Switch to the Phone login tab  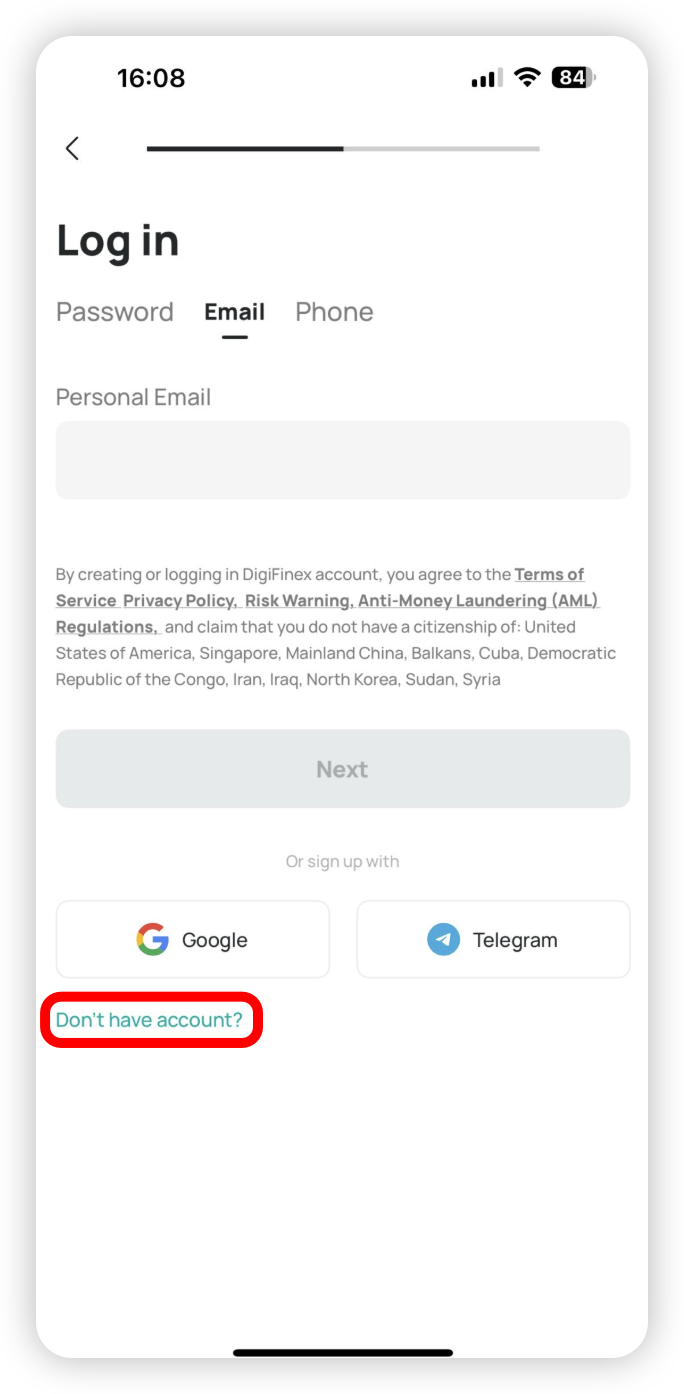tap(334, 312)
